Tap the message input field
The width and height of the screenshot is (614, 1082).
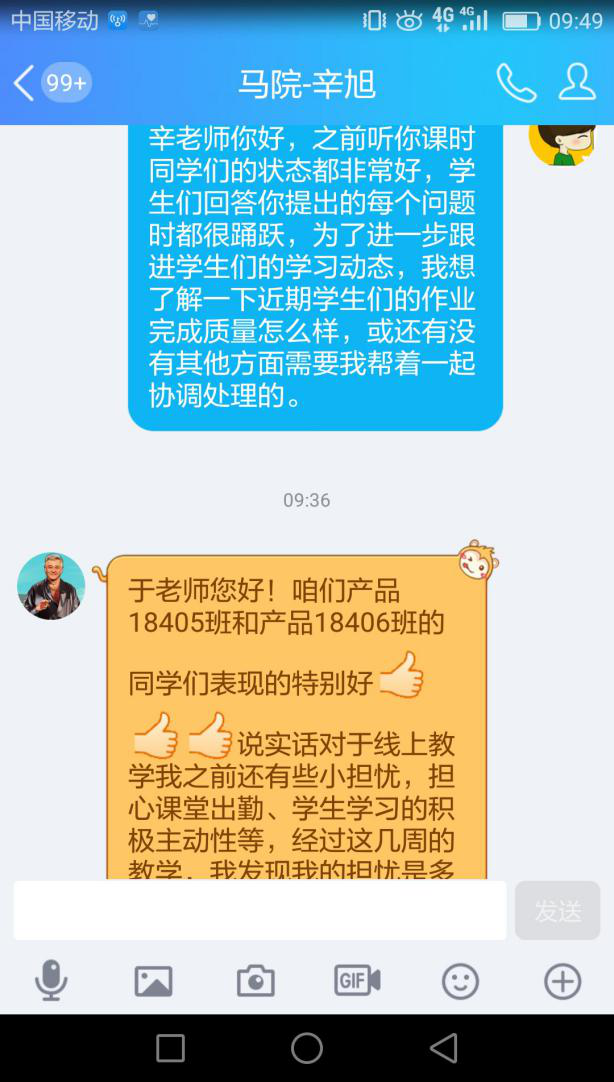coord(260,910)
